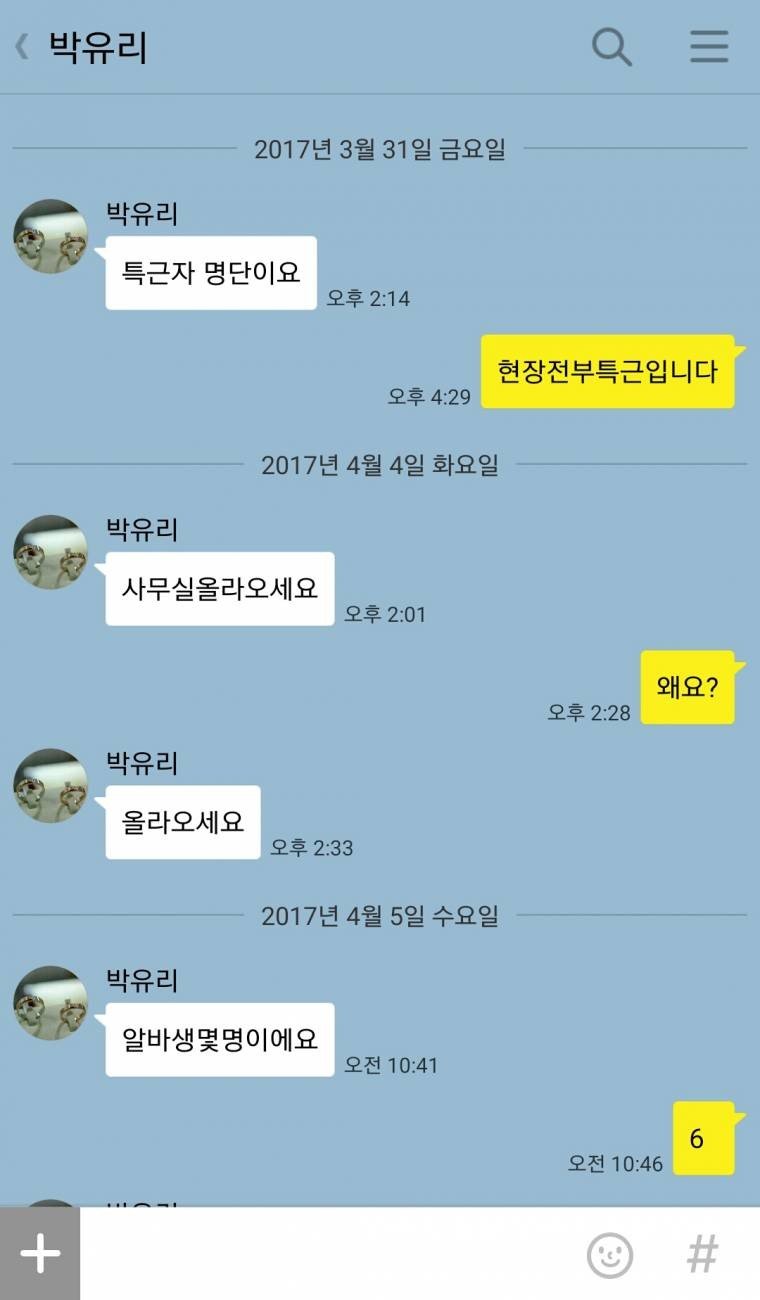Open the chat room hamburger menu
Image resolution: width=760 pixels, height=1300 pixels.
709,47
